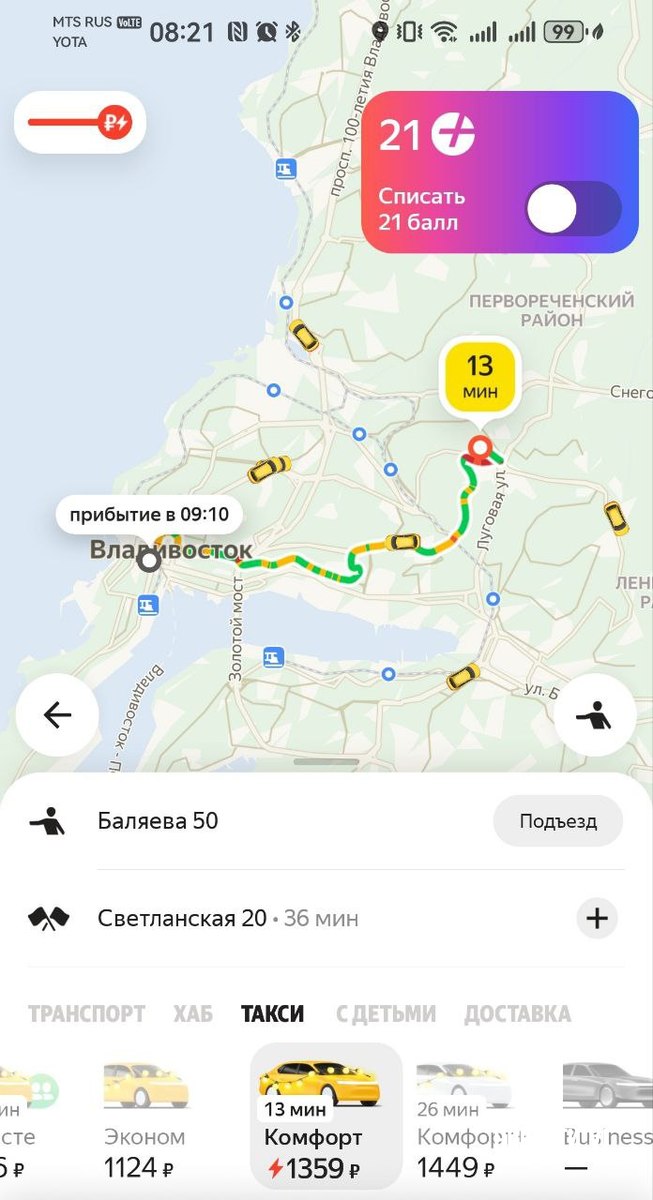The width and height of the screenshot is (653, 1200).
Task: Toggle the Списать 21 балл switch
Action: [573, 209]
